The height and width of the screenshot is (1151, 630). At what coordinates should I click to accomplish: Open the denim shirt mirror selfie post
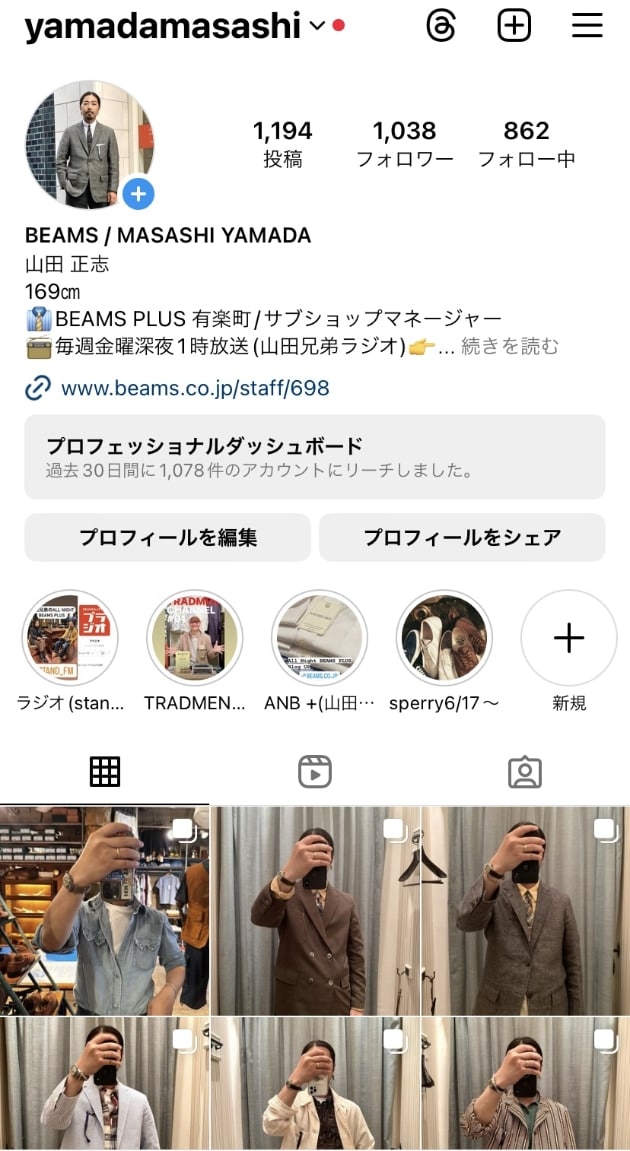point(104,910)
